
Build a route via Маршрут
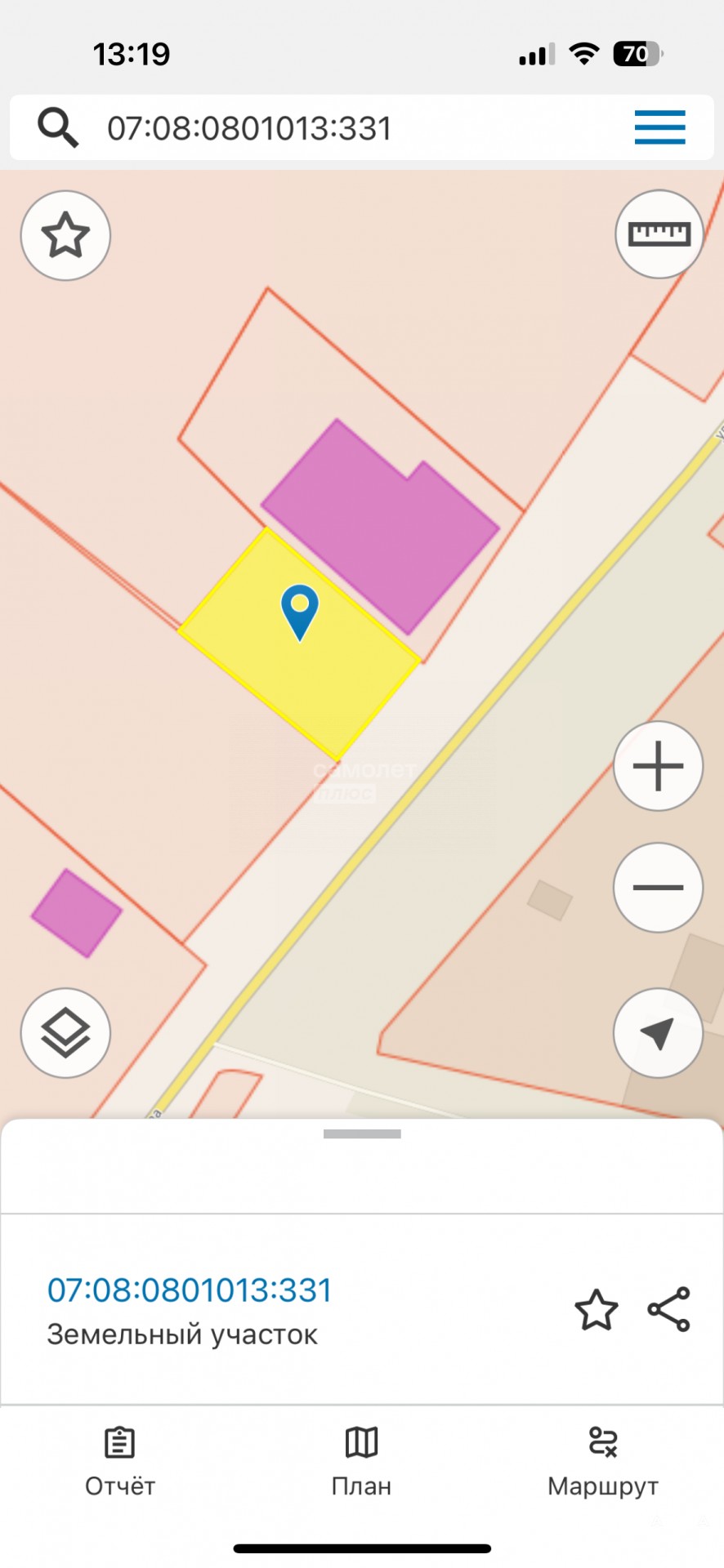(x=603, y=1463)
